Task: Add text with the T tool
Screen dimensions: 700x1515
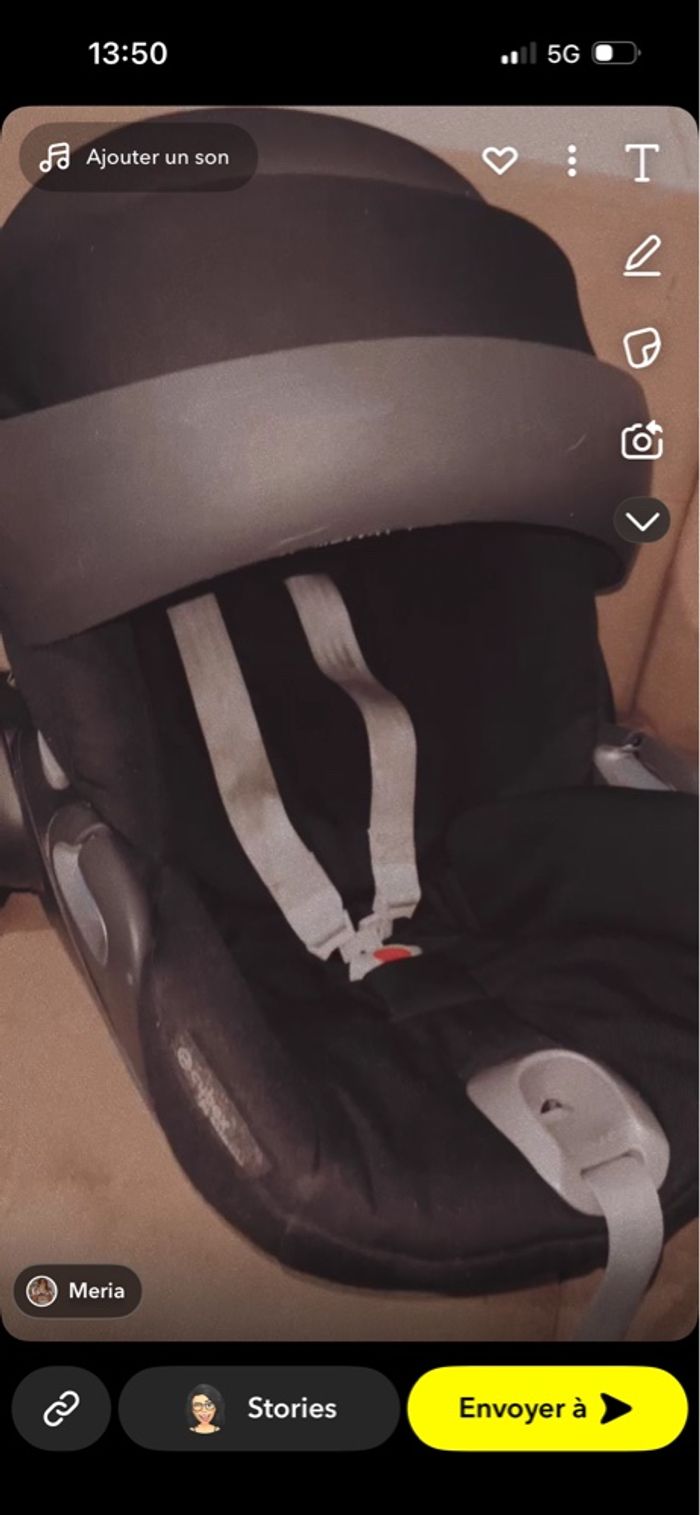Action: pyautogui.click(x=641, y=162)
